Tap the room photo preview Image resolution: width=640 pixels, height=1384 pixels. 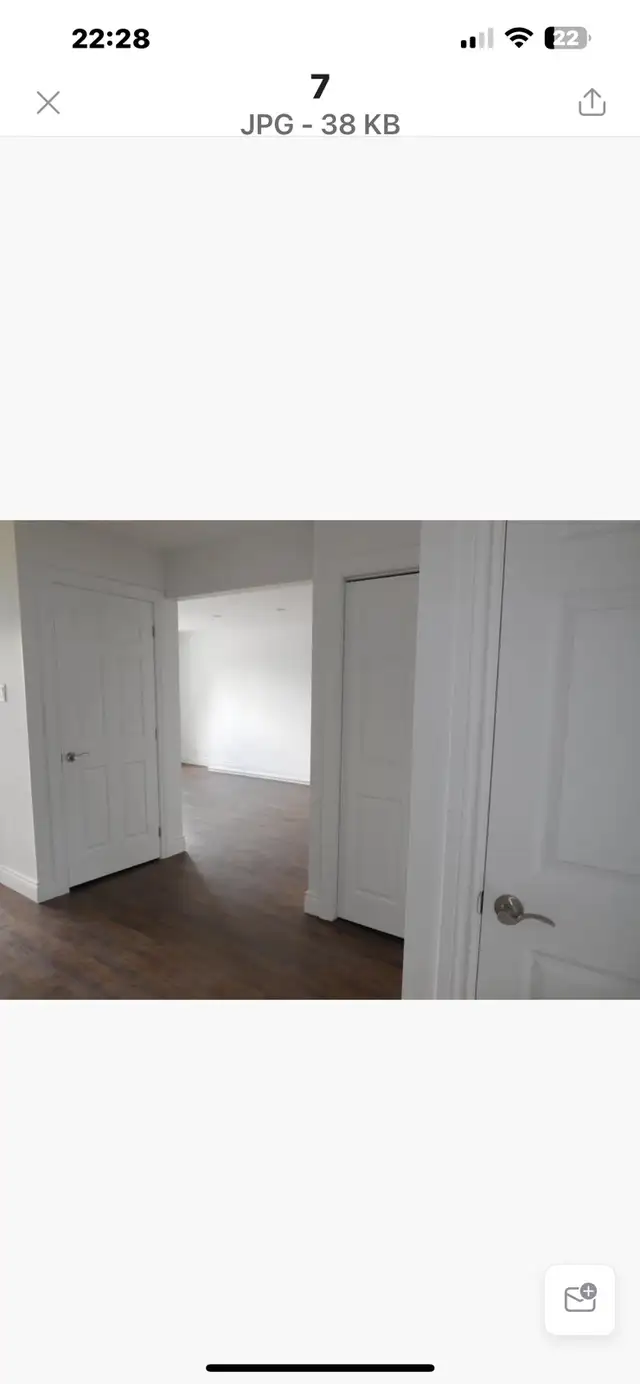[320, 760]
